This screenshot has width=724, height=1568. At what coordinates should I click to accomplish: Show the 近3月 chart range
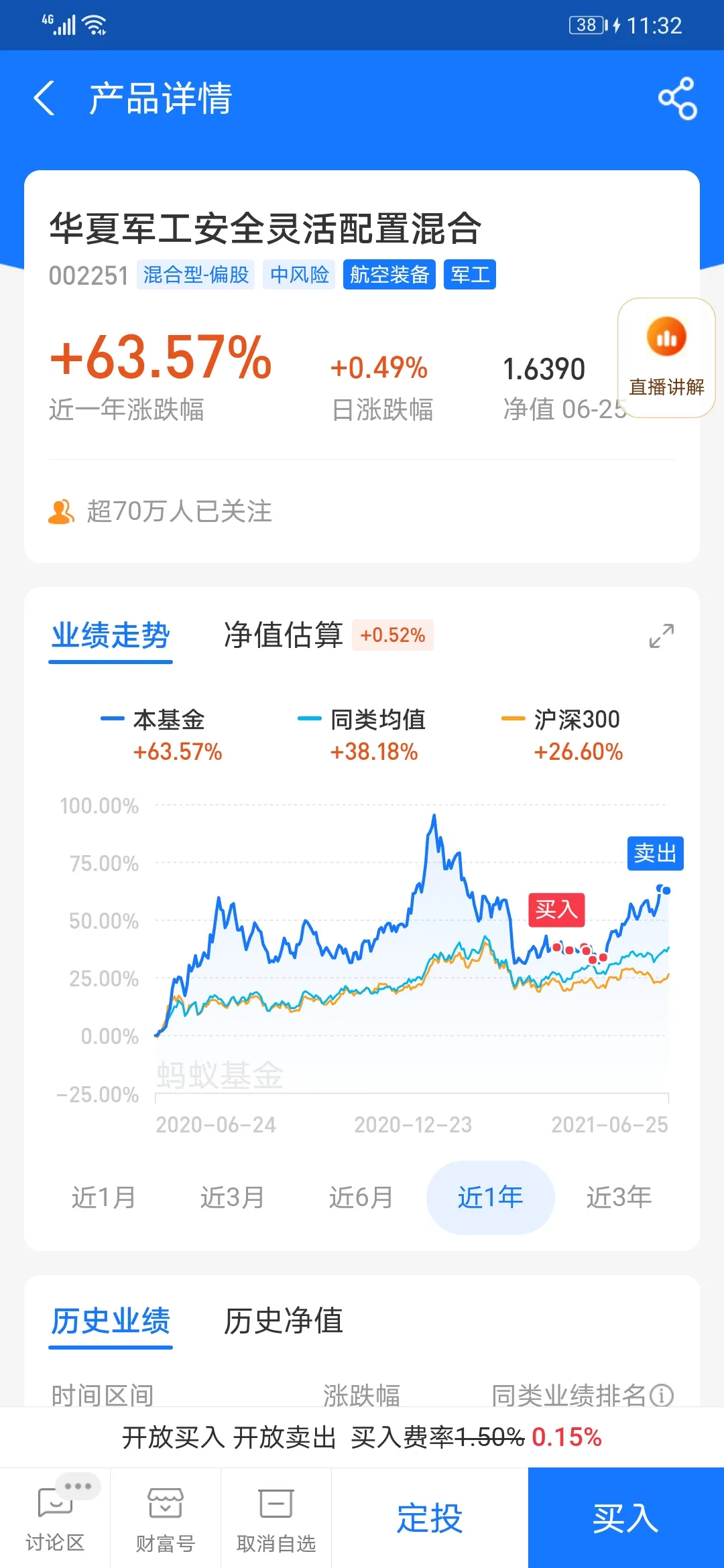[232, 1197]
